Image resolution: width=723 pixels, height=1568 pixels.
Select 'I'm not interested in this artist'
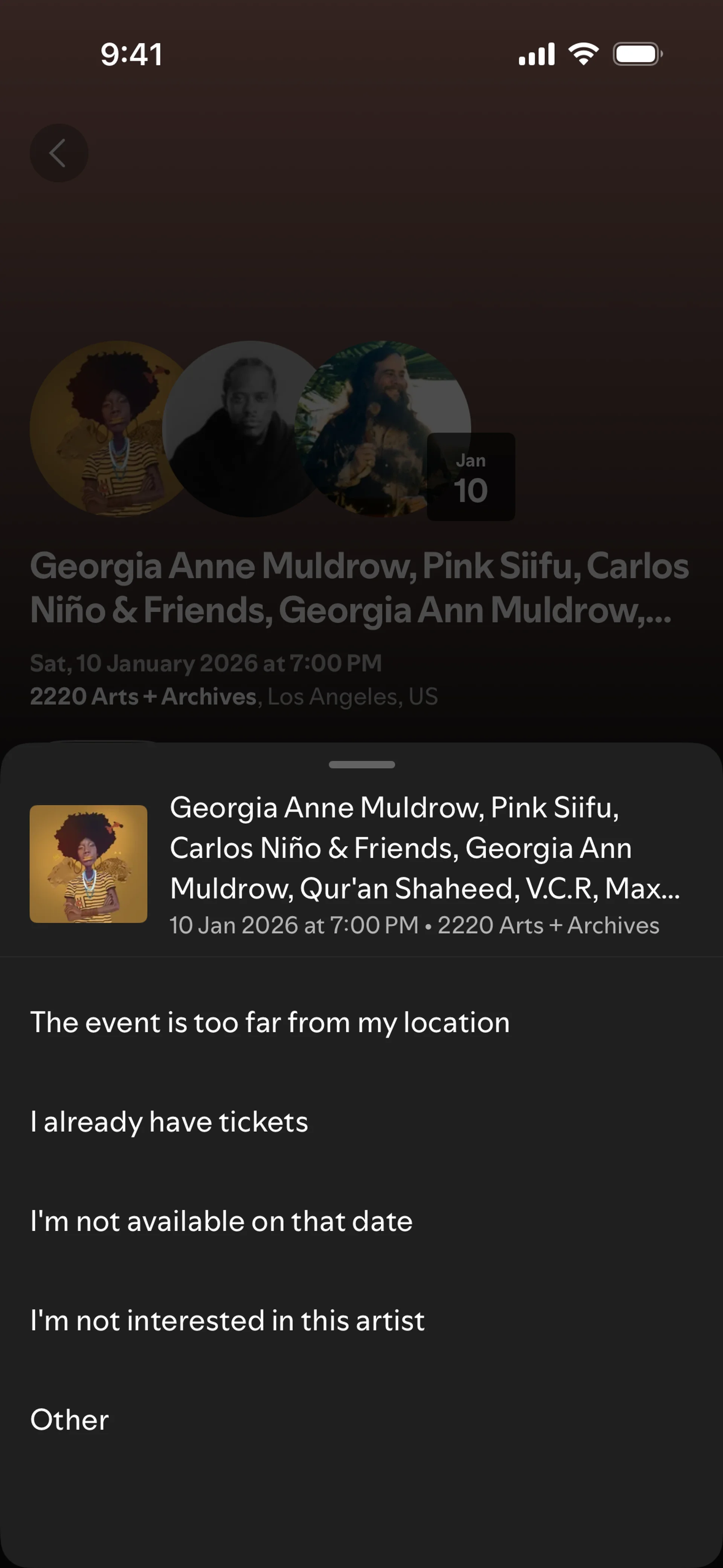coord(361,1320)
